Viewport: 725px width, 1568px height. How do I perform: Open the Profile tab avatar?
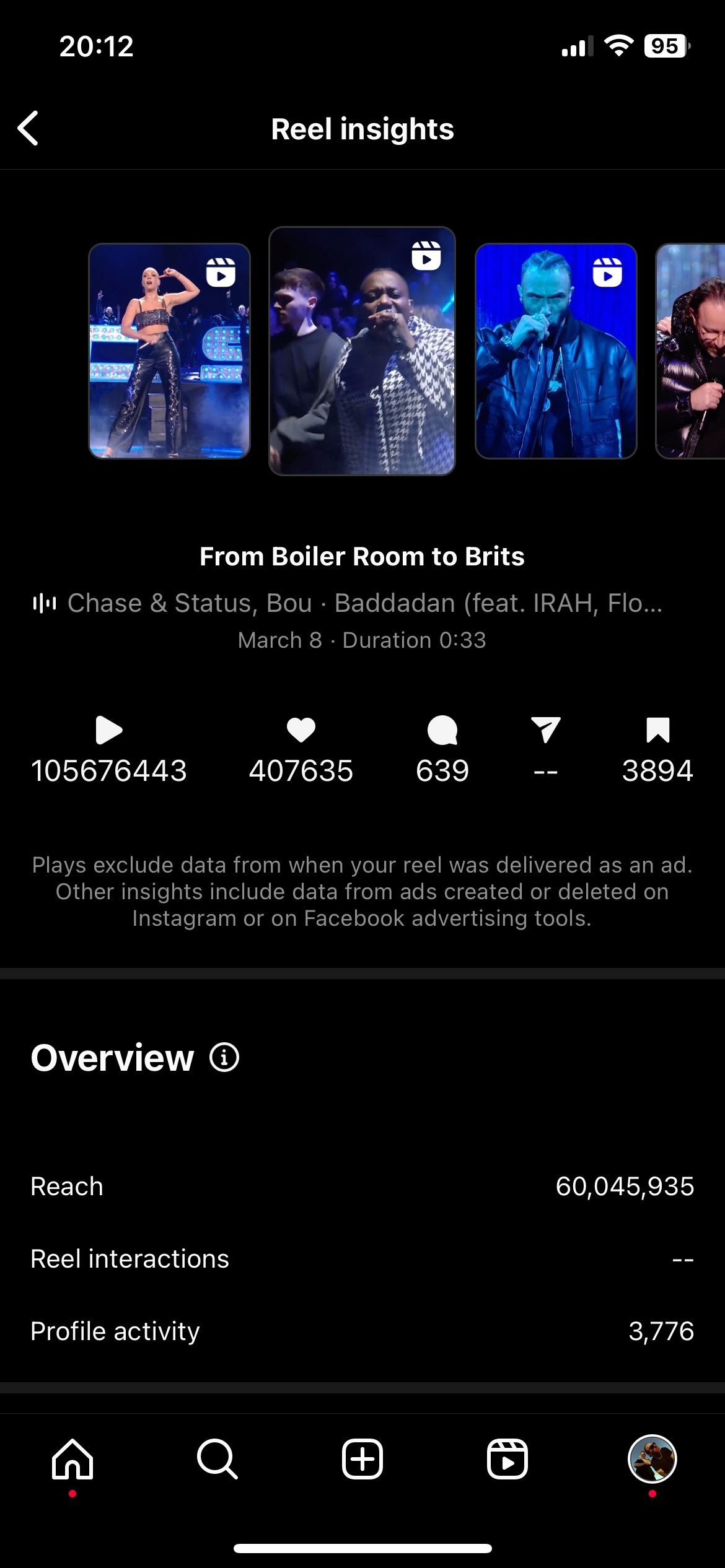(x=652, y=1459)
